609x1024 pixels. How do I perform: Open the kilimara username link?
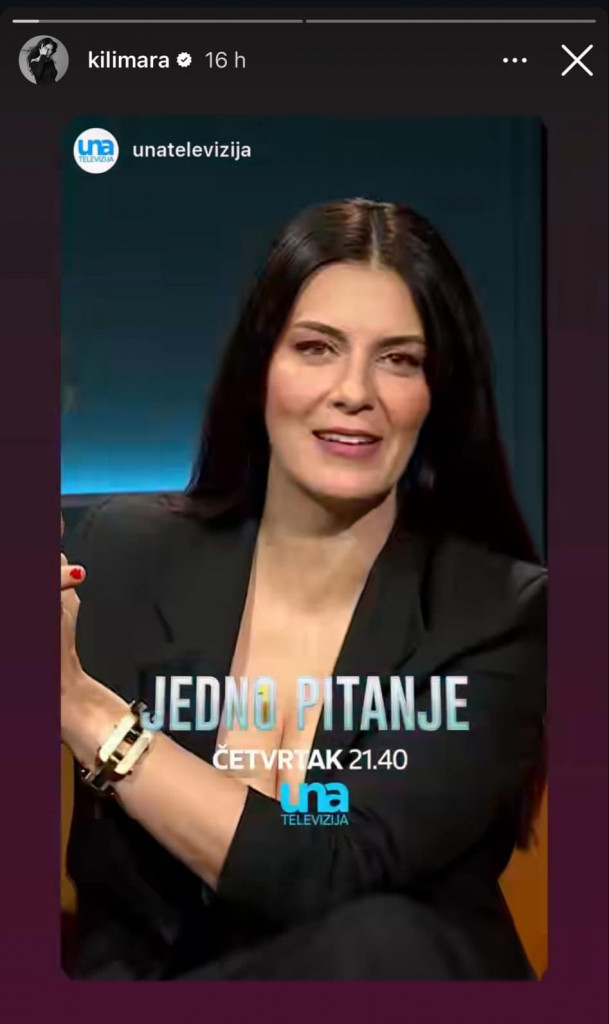click(x=129, y=60)
